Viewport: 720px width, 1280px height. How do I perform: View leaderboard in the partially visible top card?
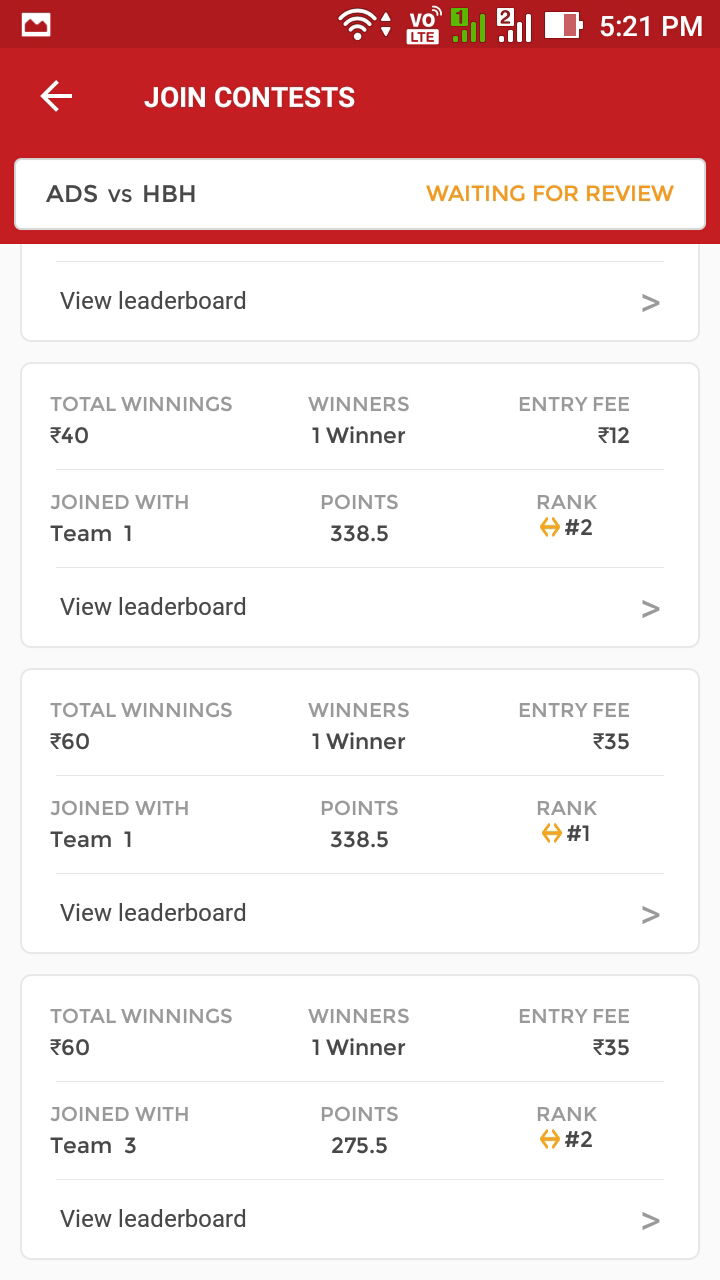360,301
